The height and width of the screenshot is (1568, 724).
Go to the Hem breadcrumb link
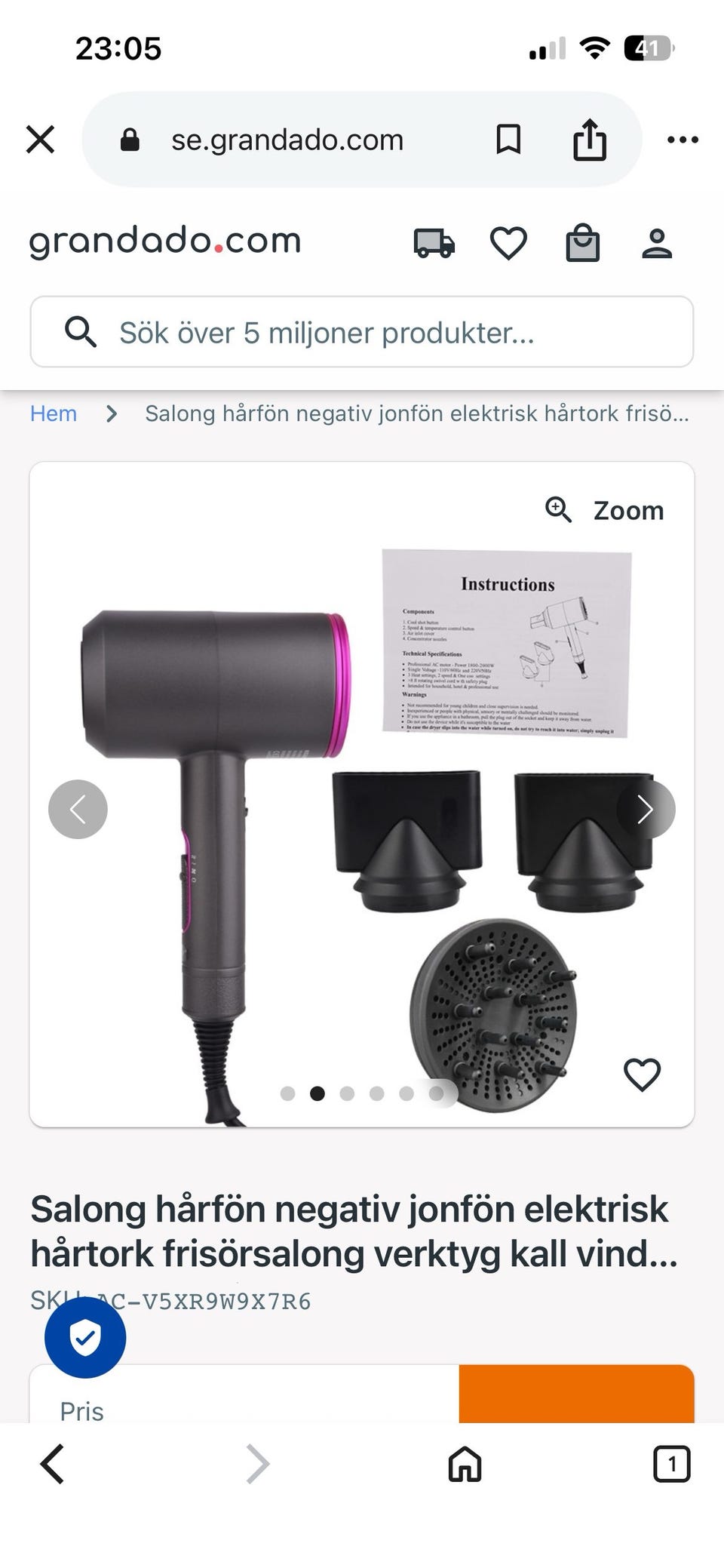pos(54,414)
